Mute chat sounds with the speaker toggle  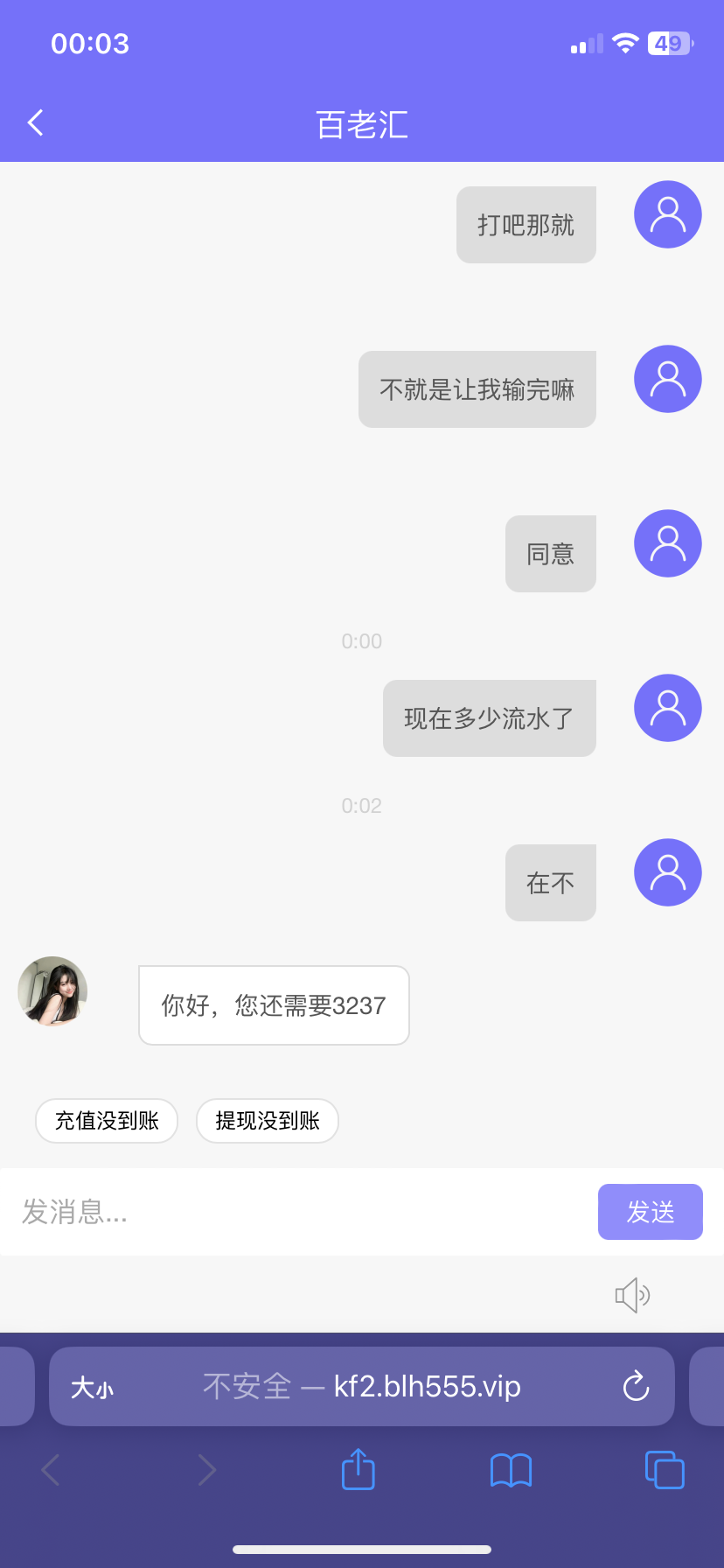click(632, 1294)
